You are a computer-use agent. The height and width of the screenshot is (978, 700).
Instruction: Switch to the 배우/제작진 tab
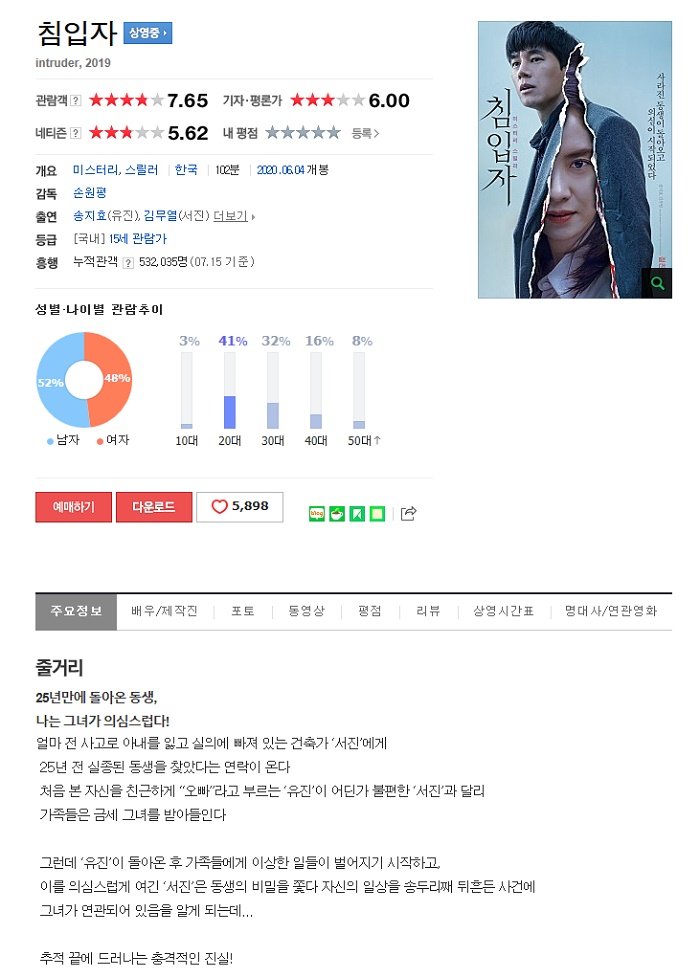(164, 611)
